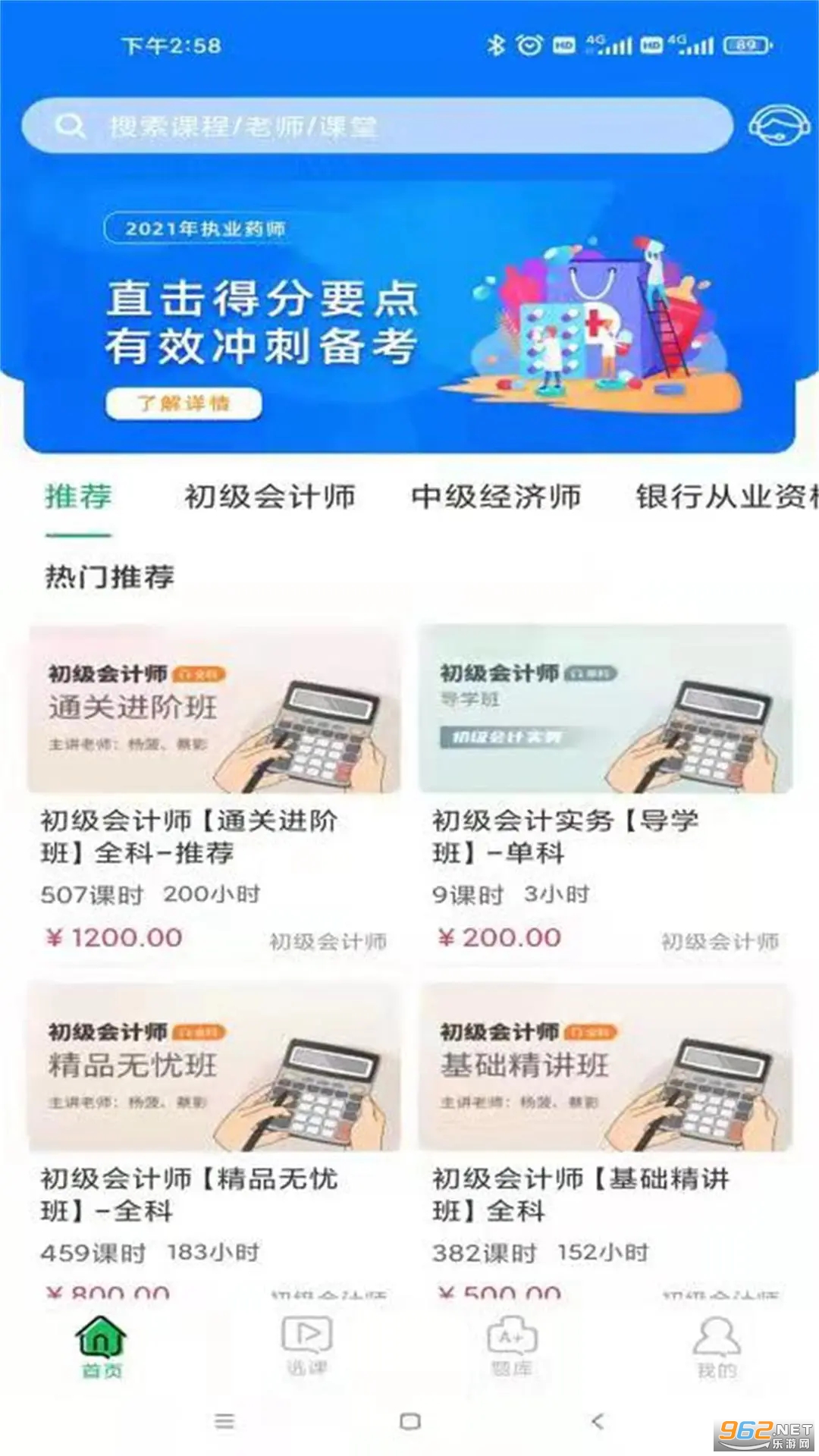Switch to 初级会计师 tab
The height and width of the screenshot is (1456, 819).
coord(270,497)
